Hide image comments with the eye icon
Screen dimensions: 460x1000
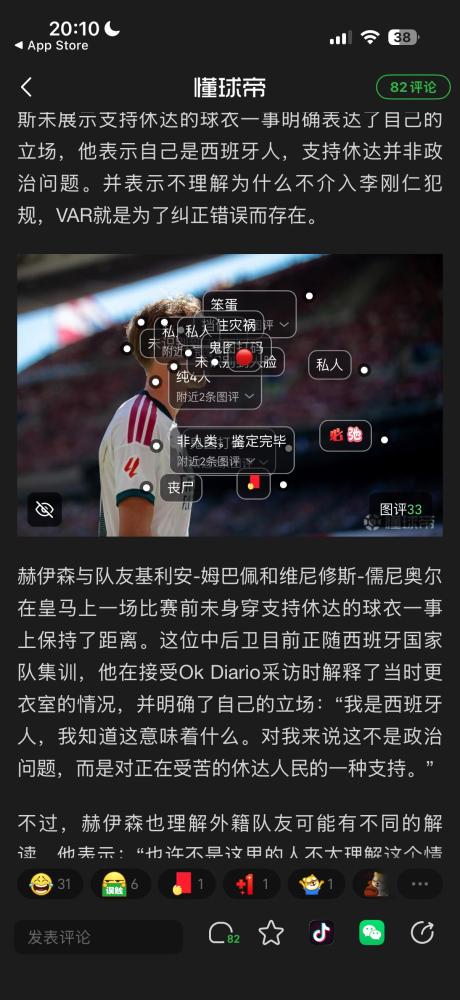click(x=45, y=509)
